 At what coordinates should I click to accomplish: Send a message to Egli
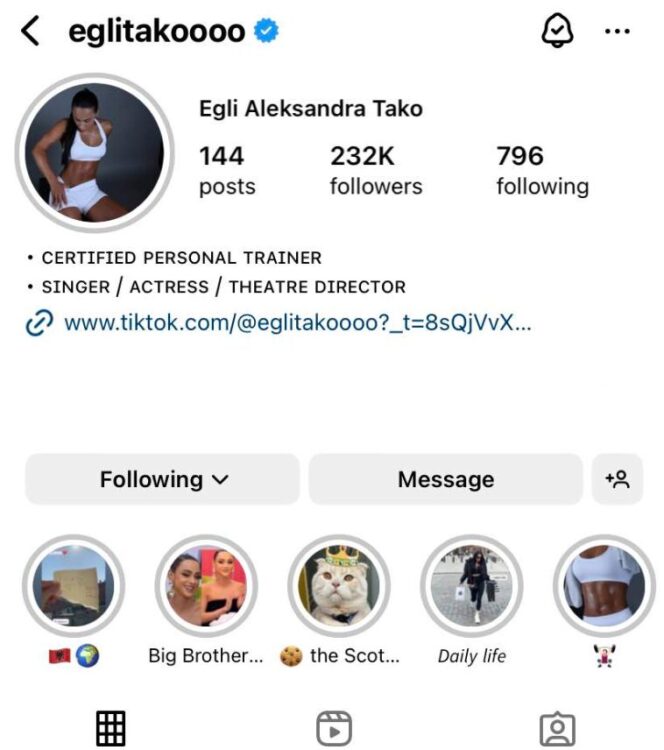click(x=445, y=479)
